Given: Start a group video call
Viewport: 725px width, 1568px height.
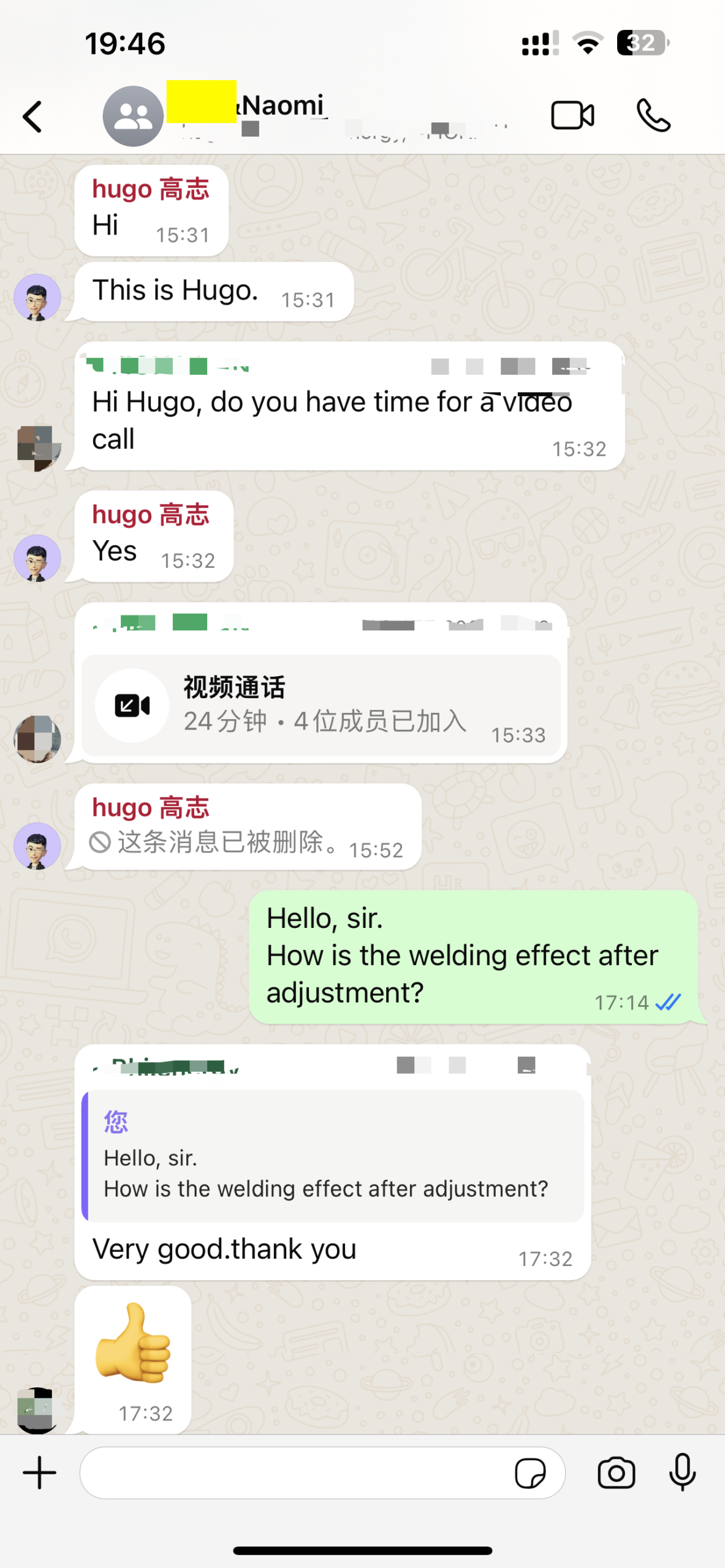Looking at the screenshot, I should [572, 115].
